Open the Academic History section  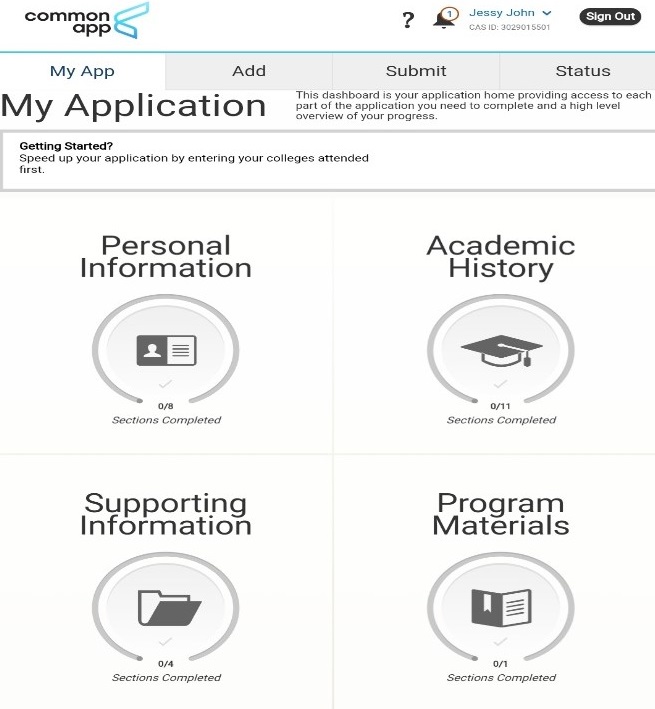[500, 349]
